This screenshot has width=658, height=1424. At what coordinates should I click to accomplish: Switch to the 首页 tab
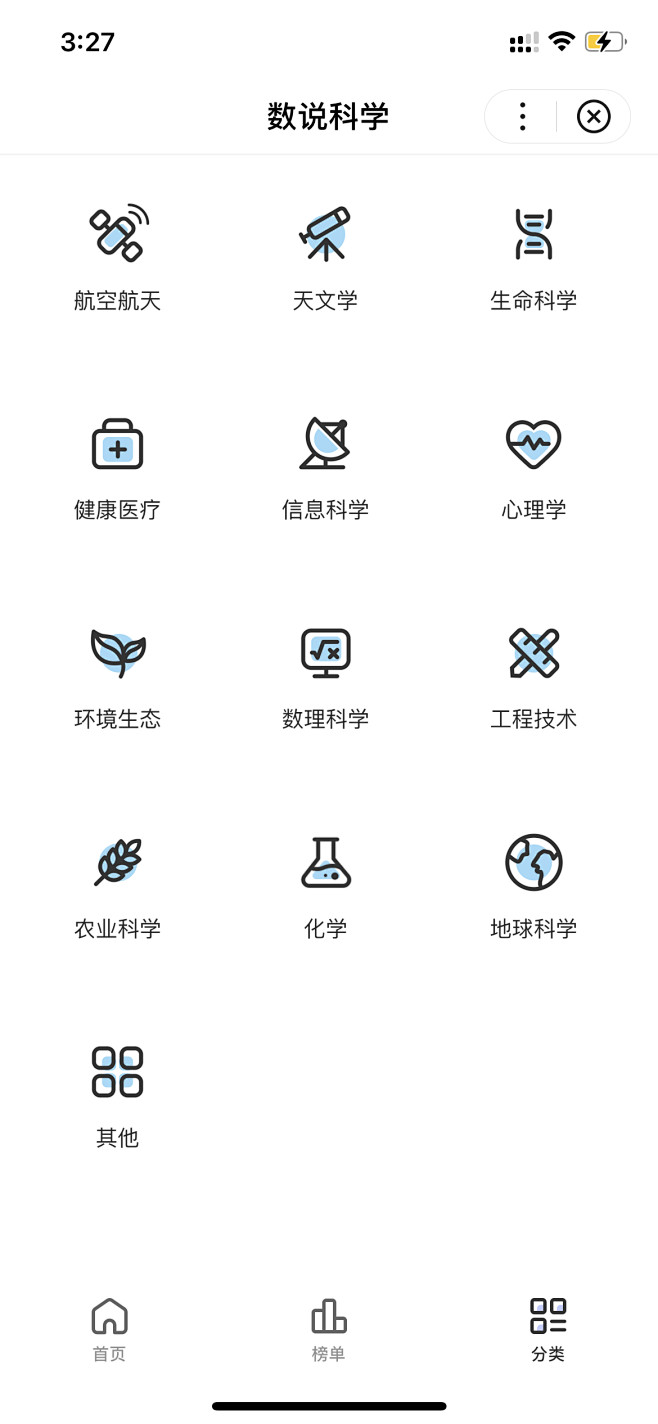[109, 1330]
